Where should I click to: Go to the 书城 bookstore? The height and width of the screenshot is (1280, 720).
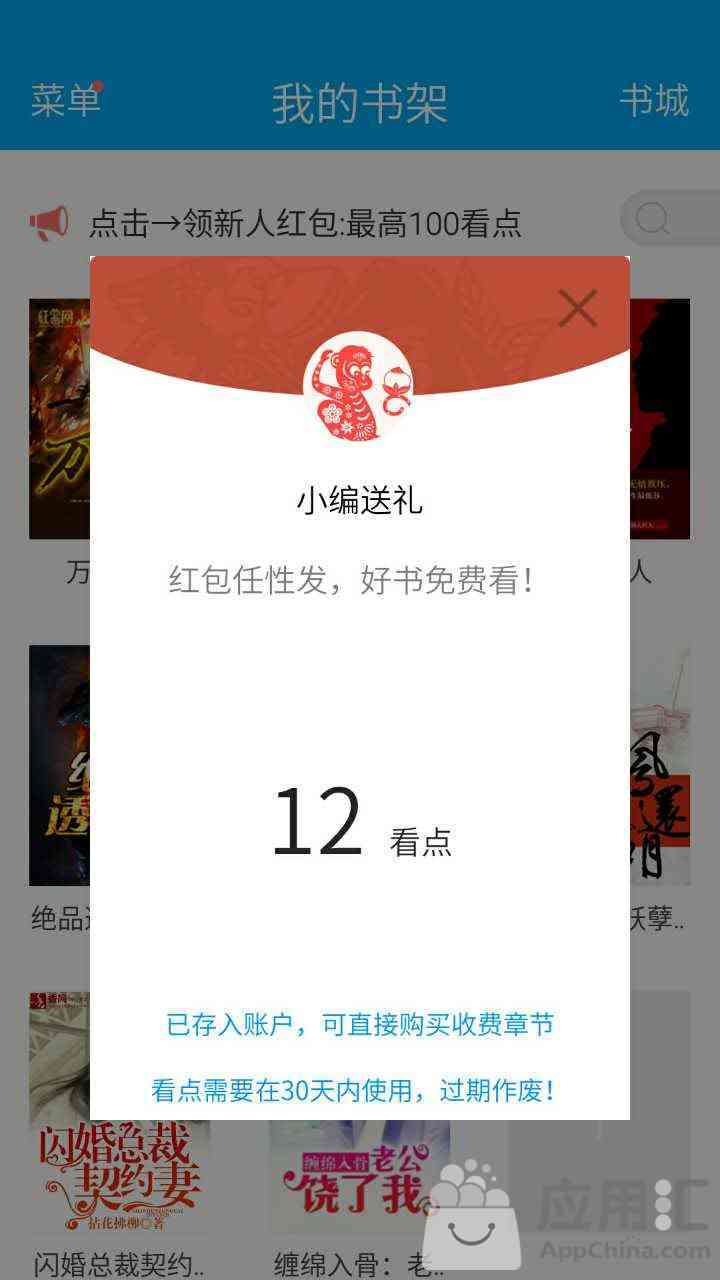click(654, 101)
